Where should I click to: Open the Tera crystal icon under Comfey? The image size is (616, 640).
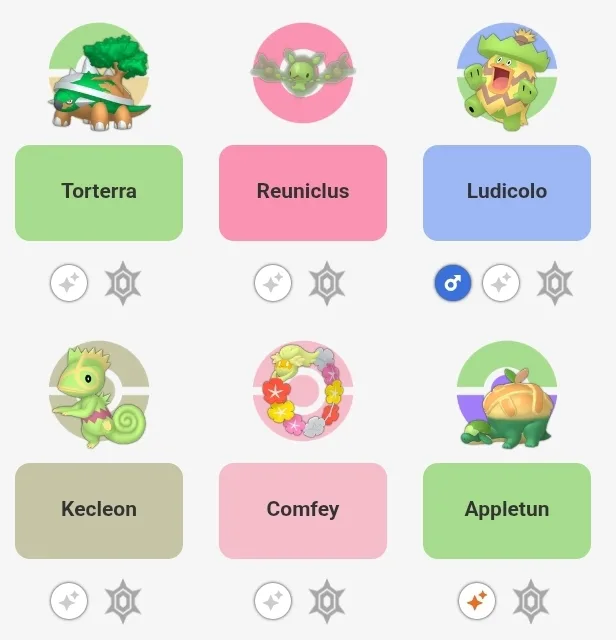click(x=327, y=602)
